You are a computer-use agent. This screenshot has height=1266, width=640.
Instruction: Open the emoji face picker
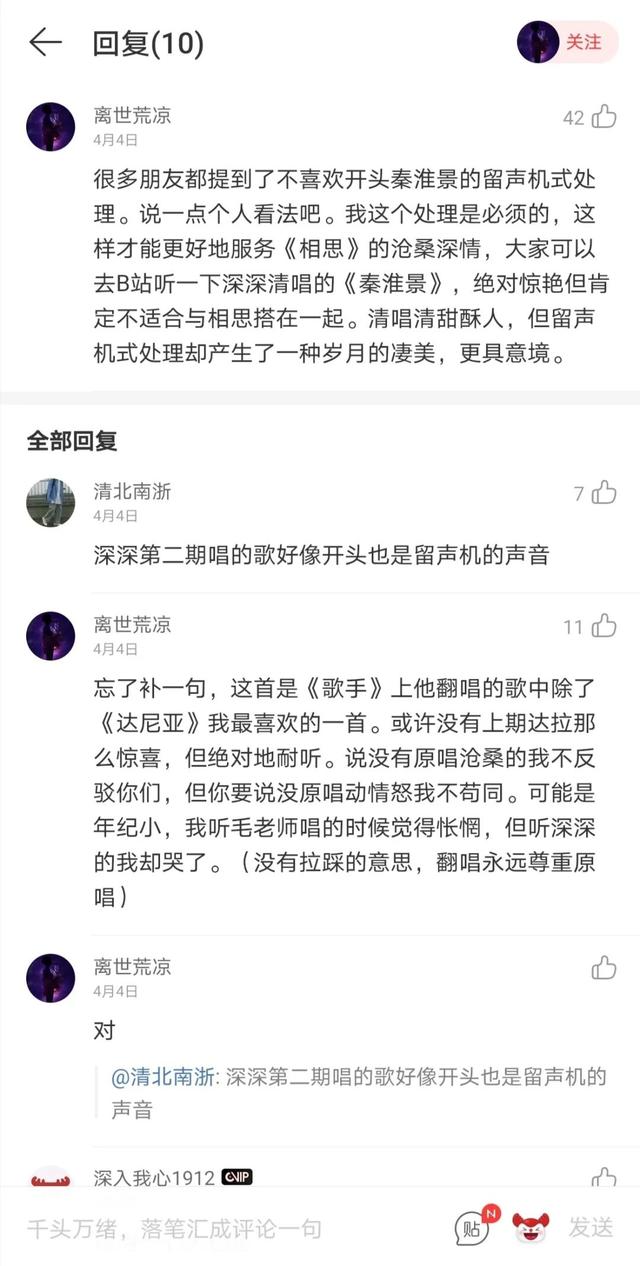pos(530,1227)
